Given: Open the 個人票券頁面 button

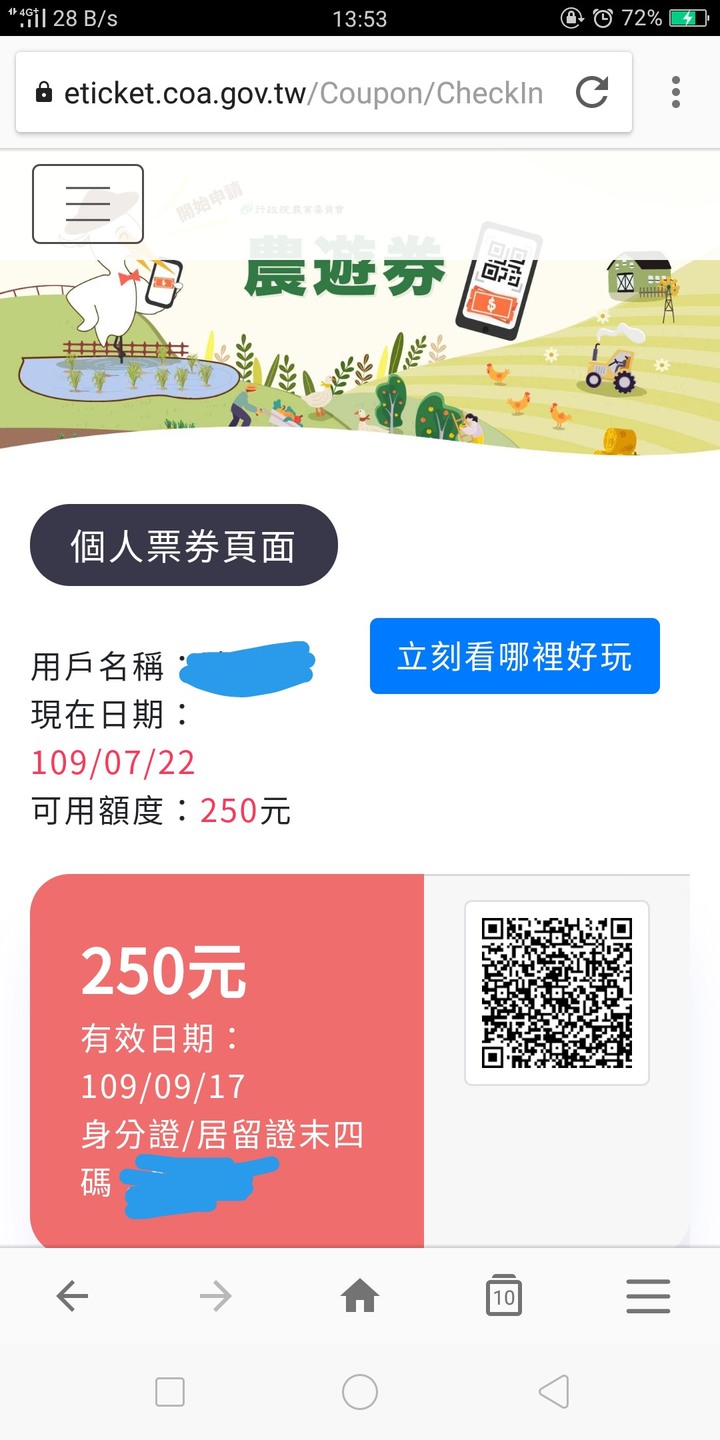Looking at the screenshot, I should 184,546.
